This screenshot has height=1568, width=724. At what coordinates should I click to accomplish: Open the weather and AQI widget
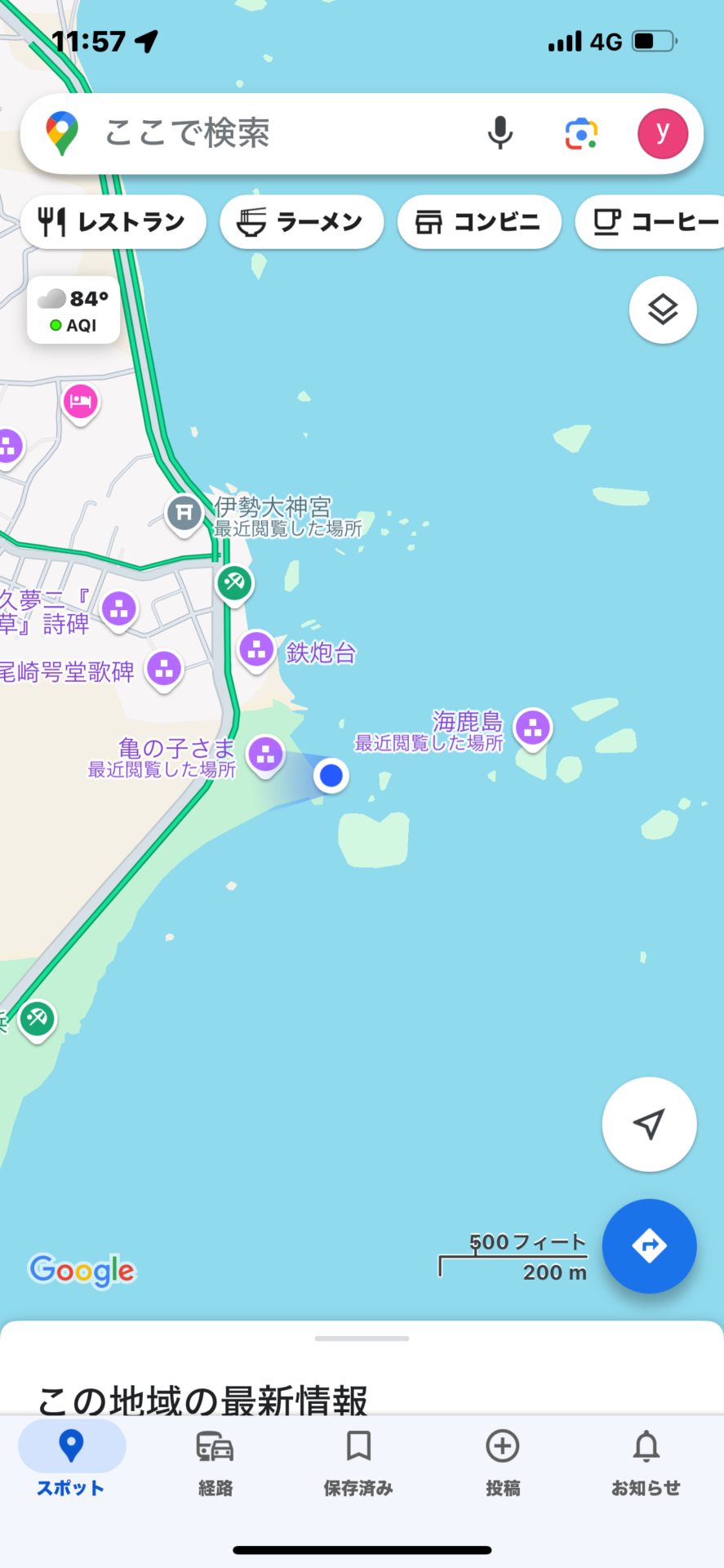[73, 310]
